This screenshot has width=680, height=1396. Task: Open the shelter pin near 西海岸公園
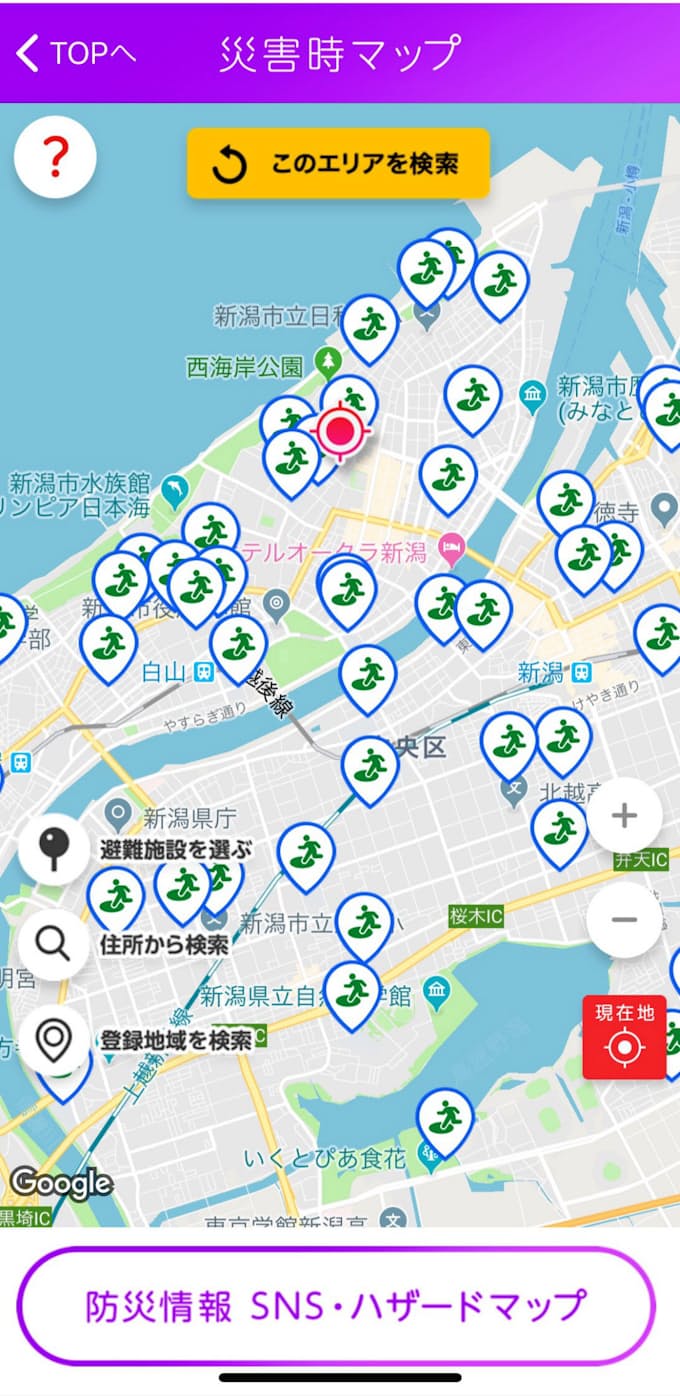coord(369,326)
